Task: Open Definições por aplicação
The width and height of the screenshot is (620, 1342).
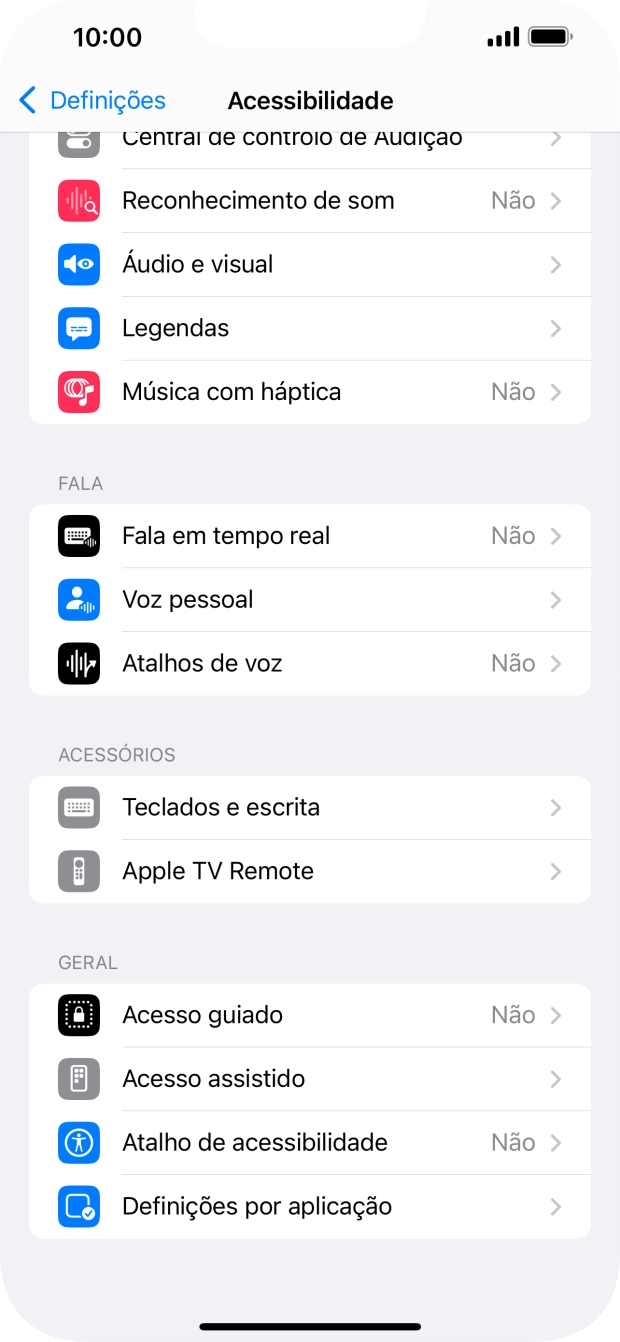Action: (310, 1207)
